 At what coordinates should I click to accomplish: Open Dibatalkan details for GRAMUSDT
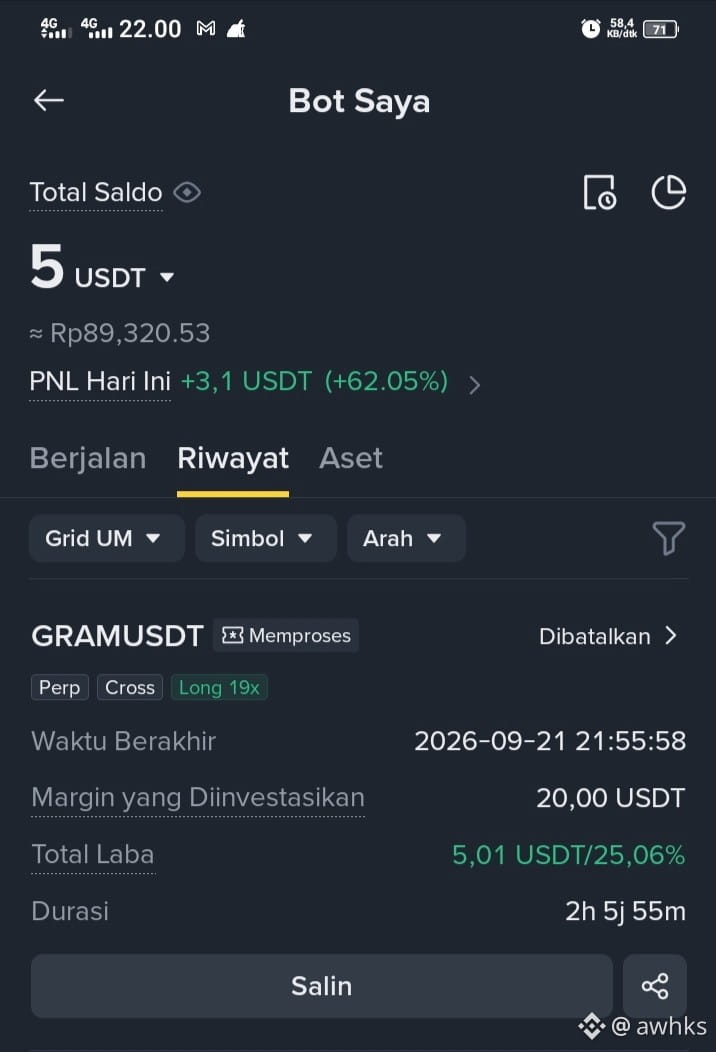coord(609,636)
